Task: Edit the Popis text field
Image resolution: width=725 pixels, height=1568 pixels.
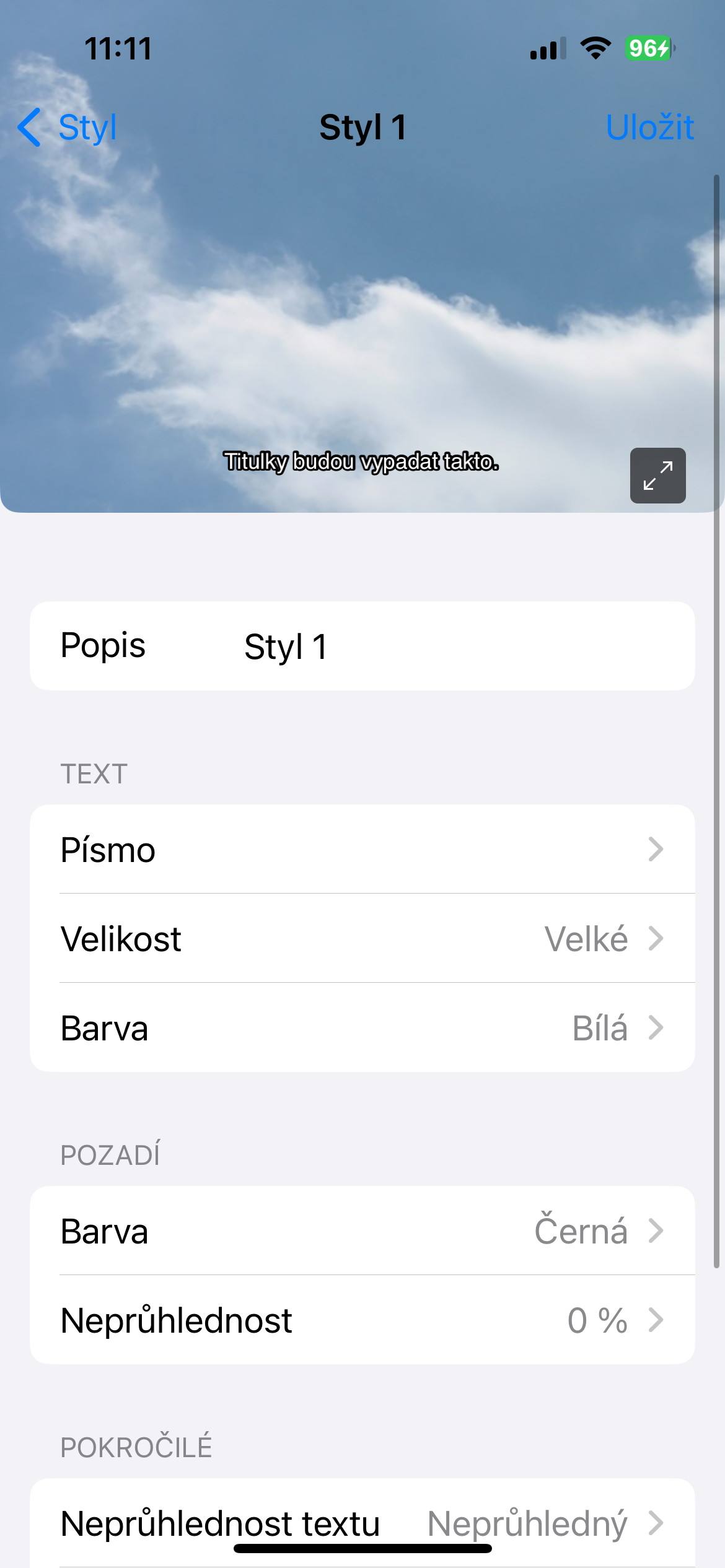Action: (459, 647)
